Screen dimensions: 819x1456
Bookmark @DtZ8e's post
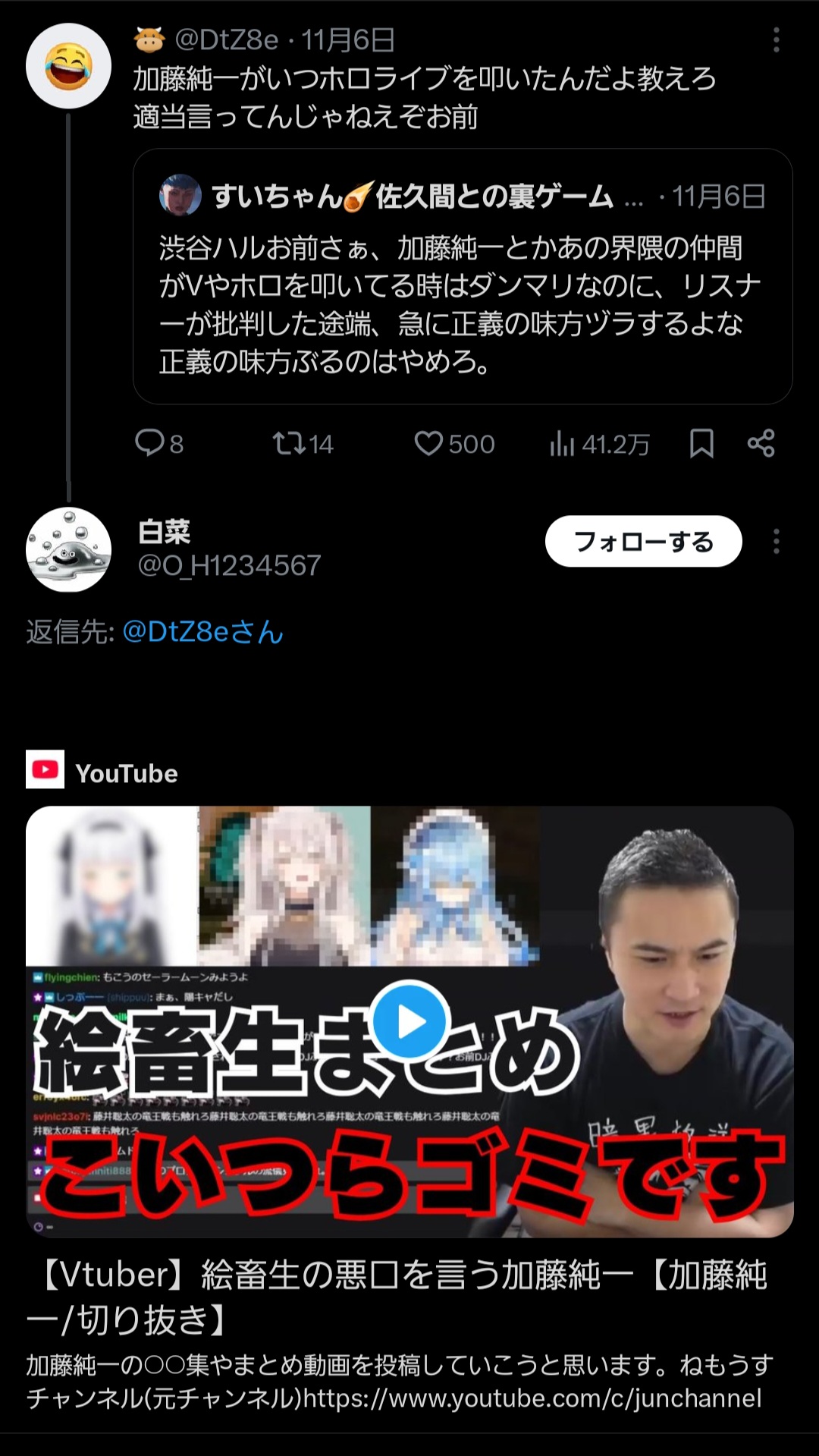pos(701,443)
